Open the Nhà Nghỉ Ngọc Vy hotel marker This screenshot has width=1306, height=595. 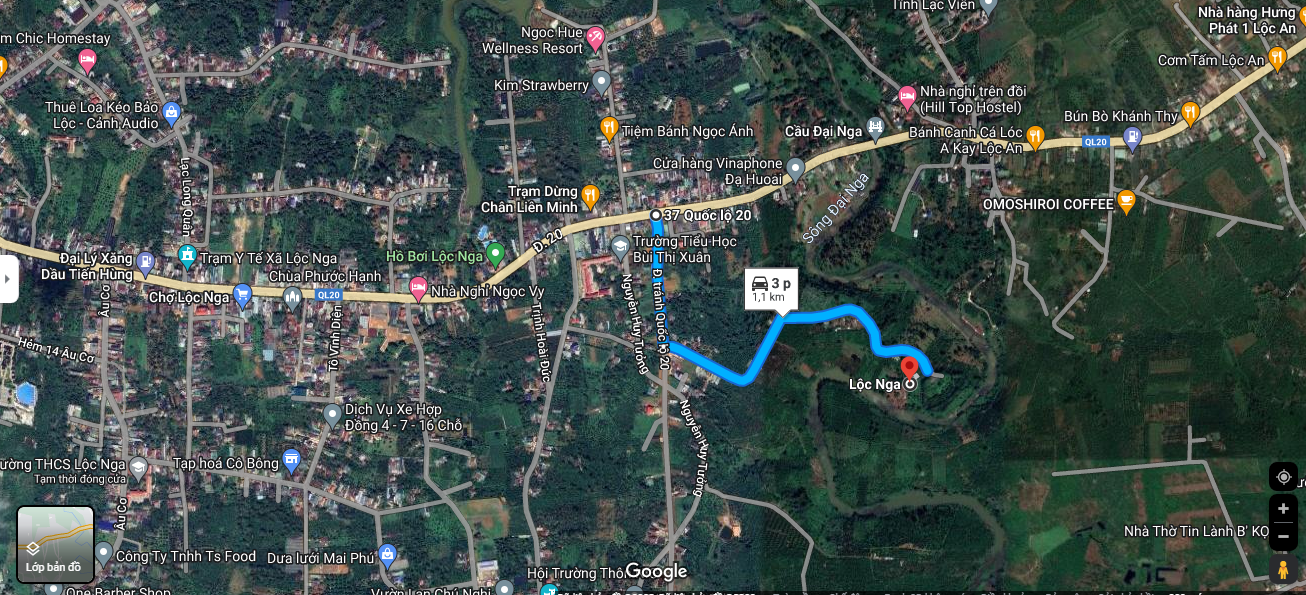pyautogui.click(x=419, y=289)
